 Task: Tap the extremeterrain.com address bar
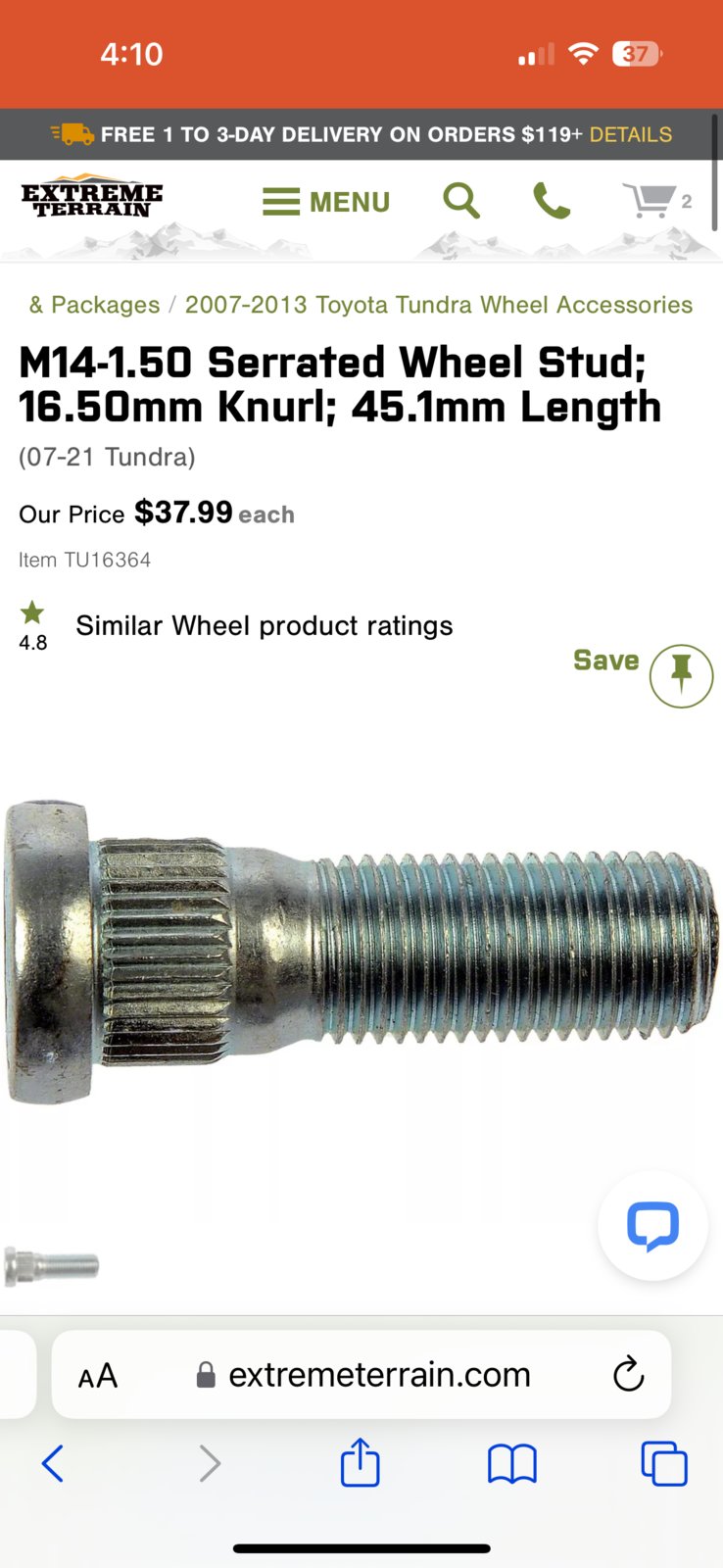378,1375
